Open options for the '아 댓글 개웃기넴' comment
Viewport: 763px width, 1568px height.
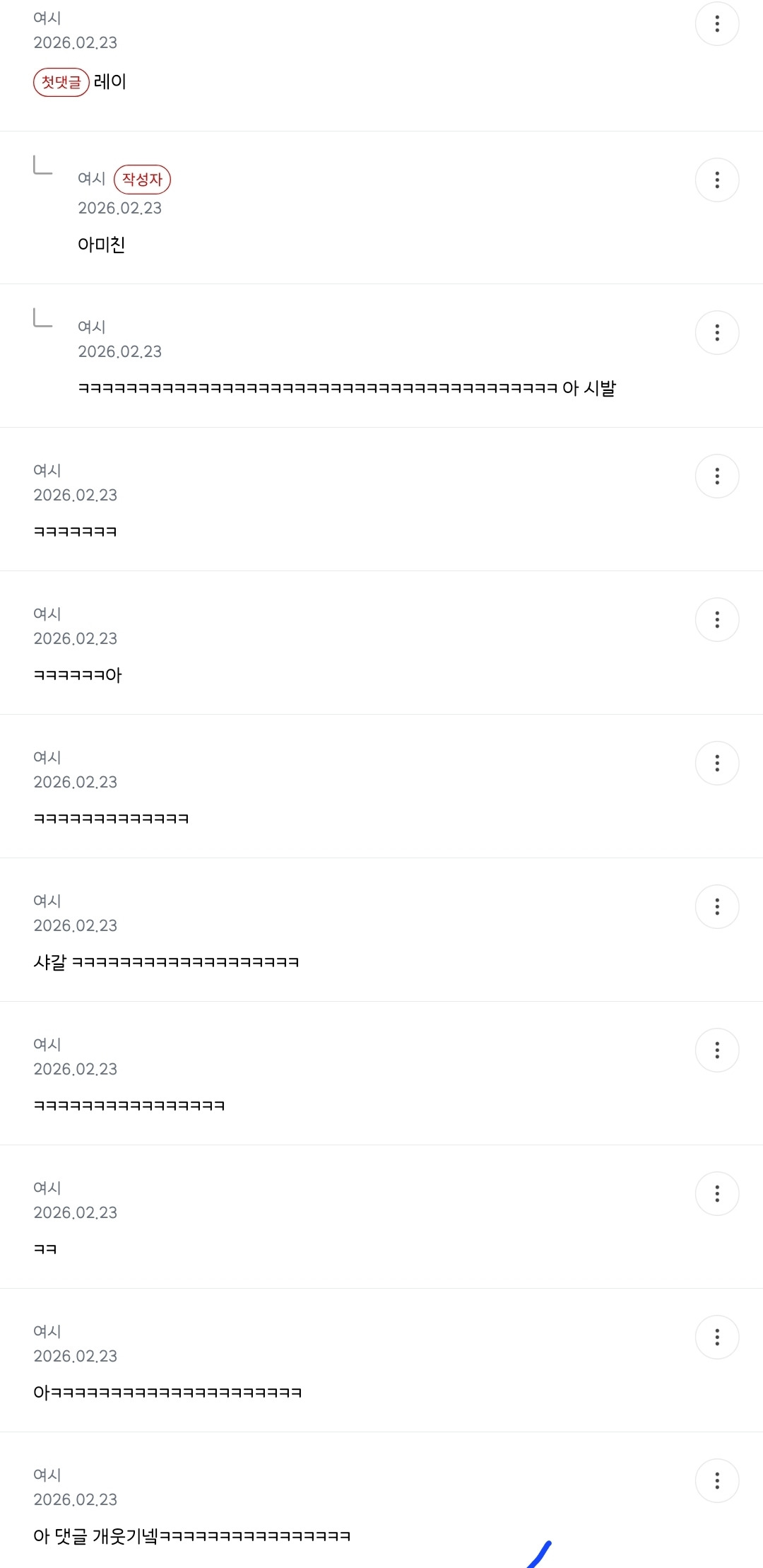(x=717, y=1480)
